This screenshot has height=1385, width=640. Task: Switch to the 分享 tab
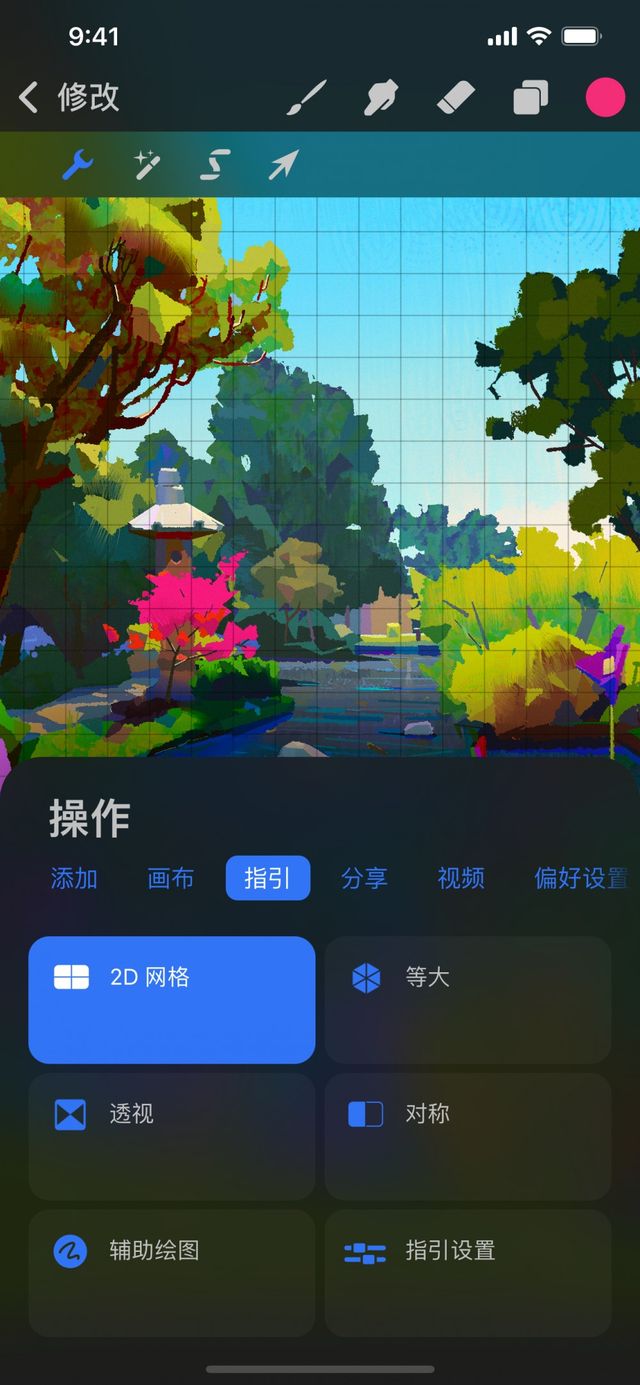[x=364, y=879]
